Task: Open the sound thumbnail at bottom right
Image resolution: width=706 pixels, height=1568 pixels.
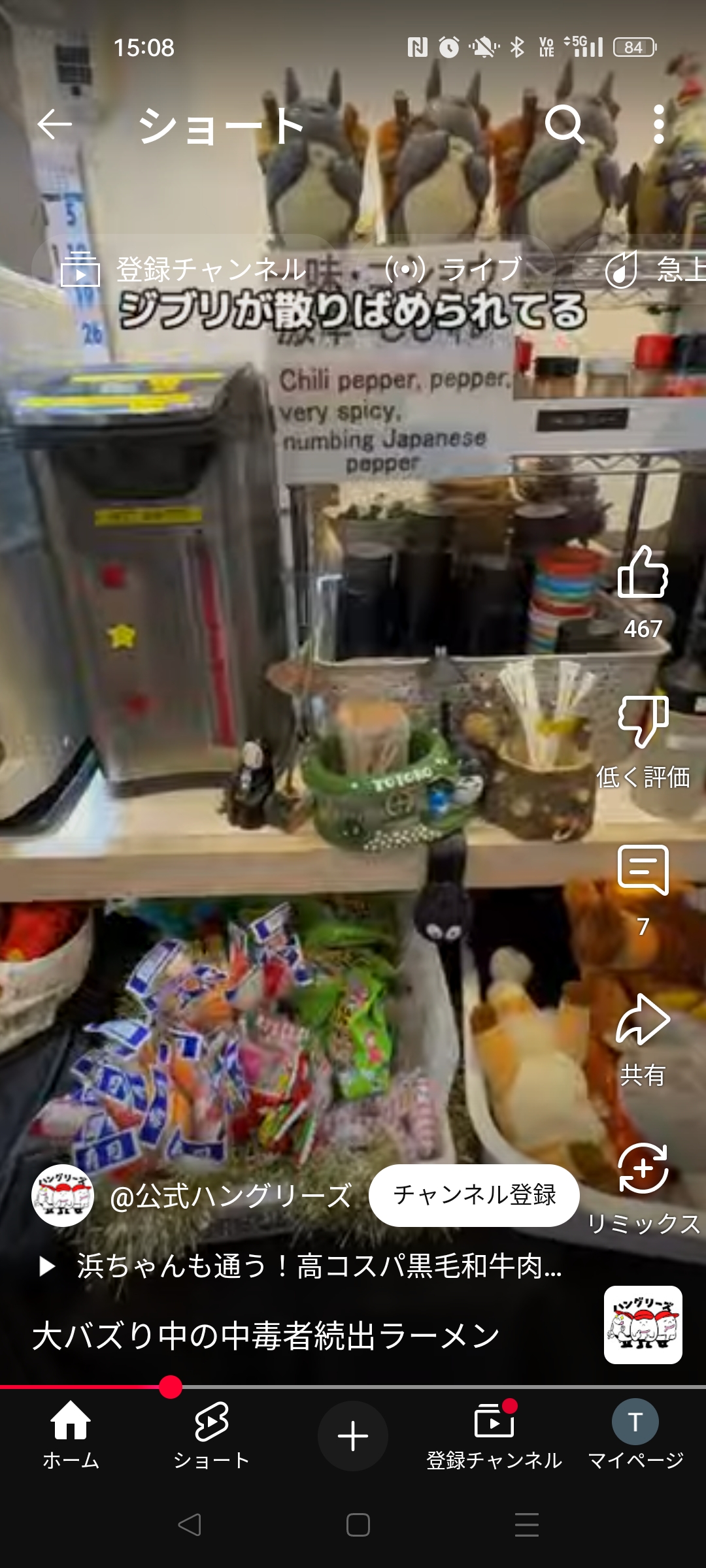Action: (x=643, y=1324)
